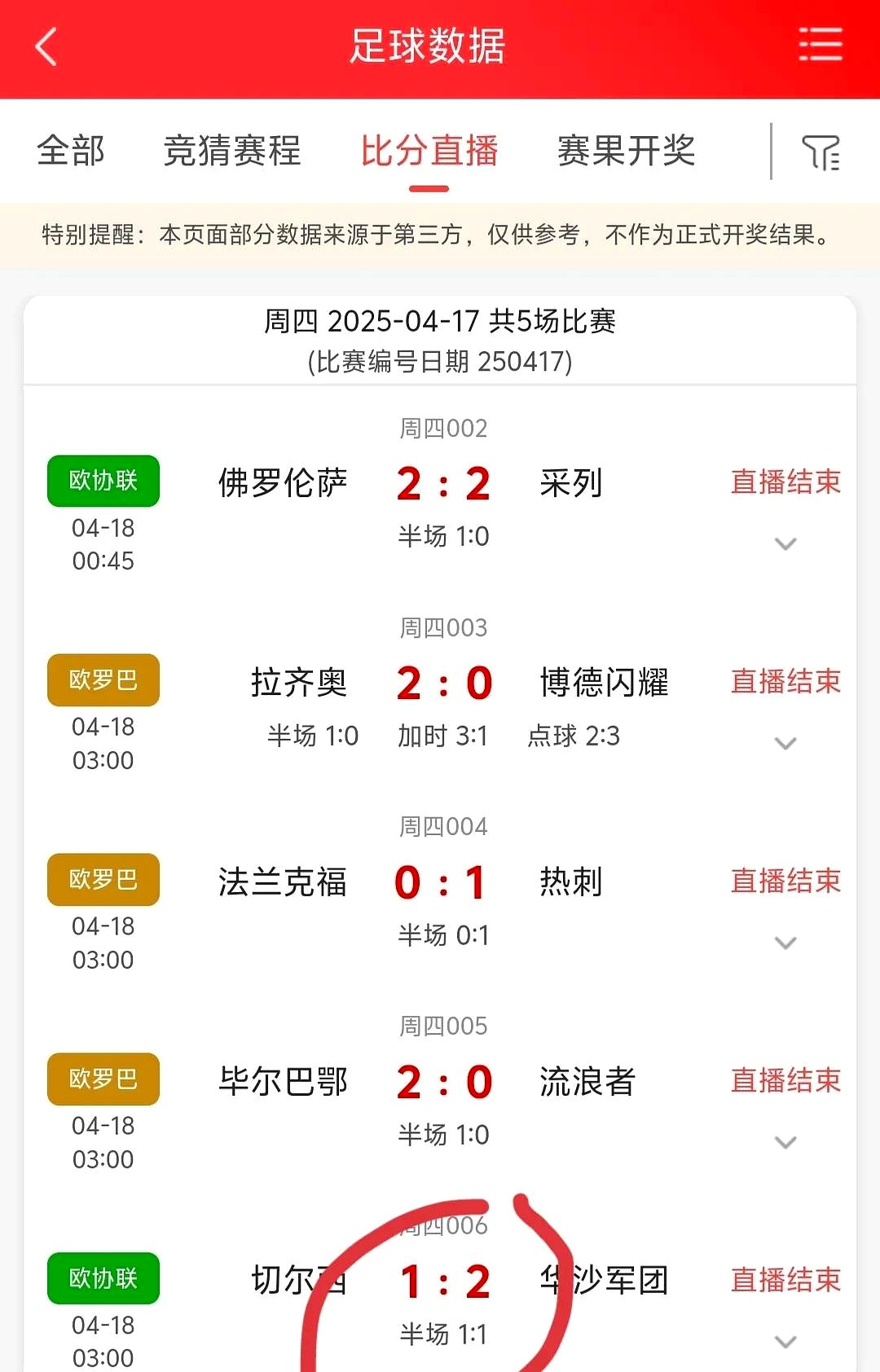Select the score 2:2 of 佛罗伦萨 match
Screen dimensions: 880x1372
coord(443,482)
